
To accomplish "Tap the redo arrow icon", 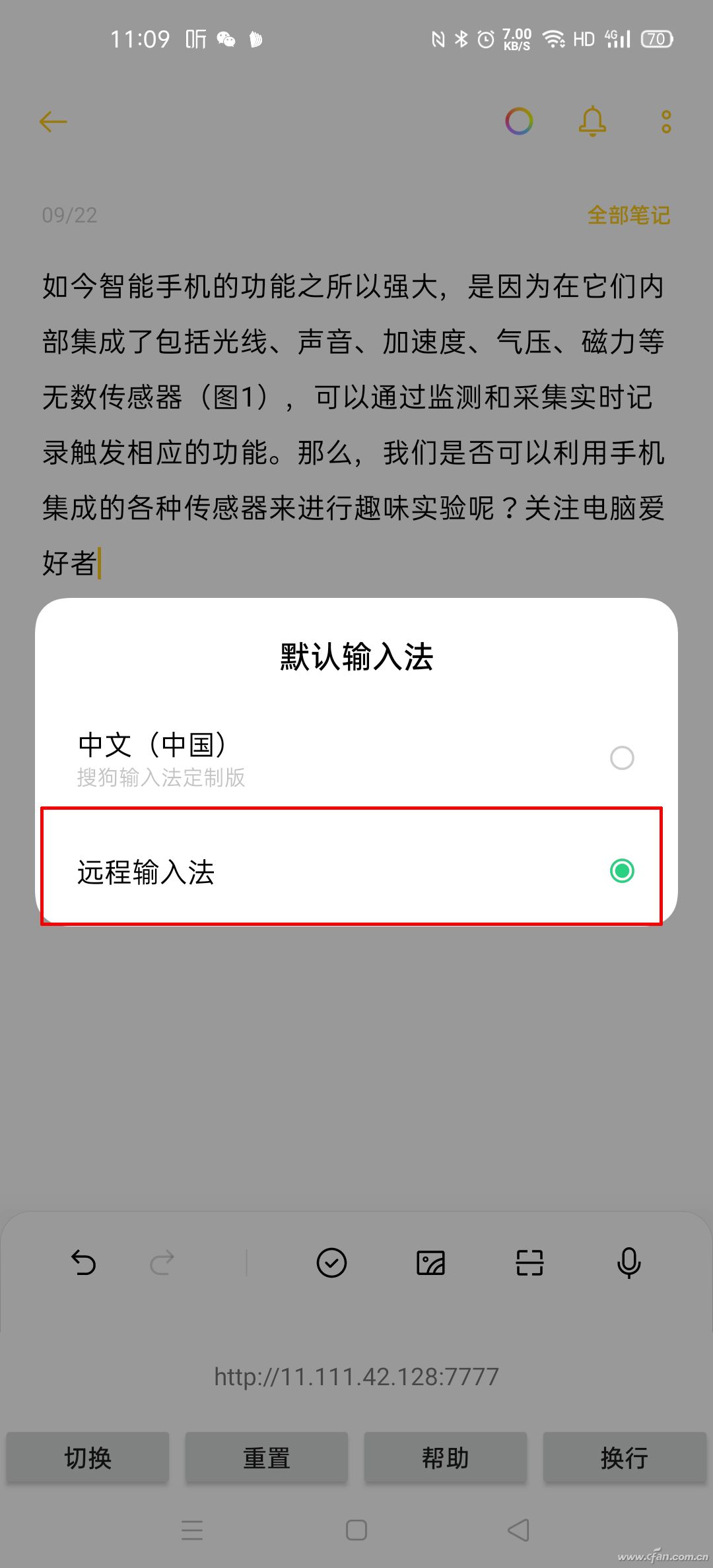I will [x=160, y=1263].
